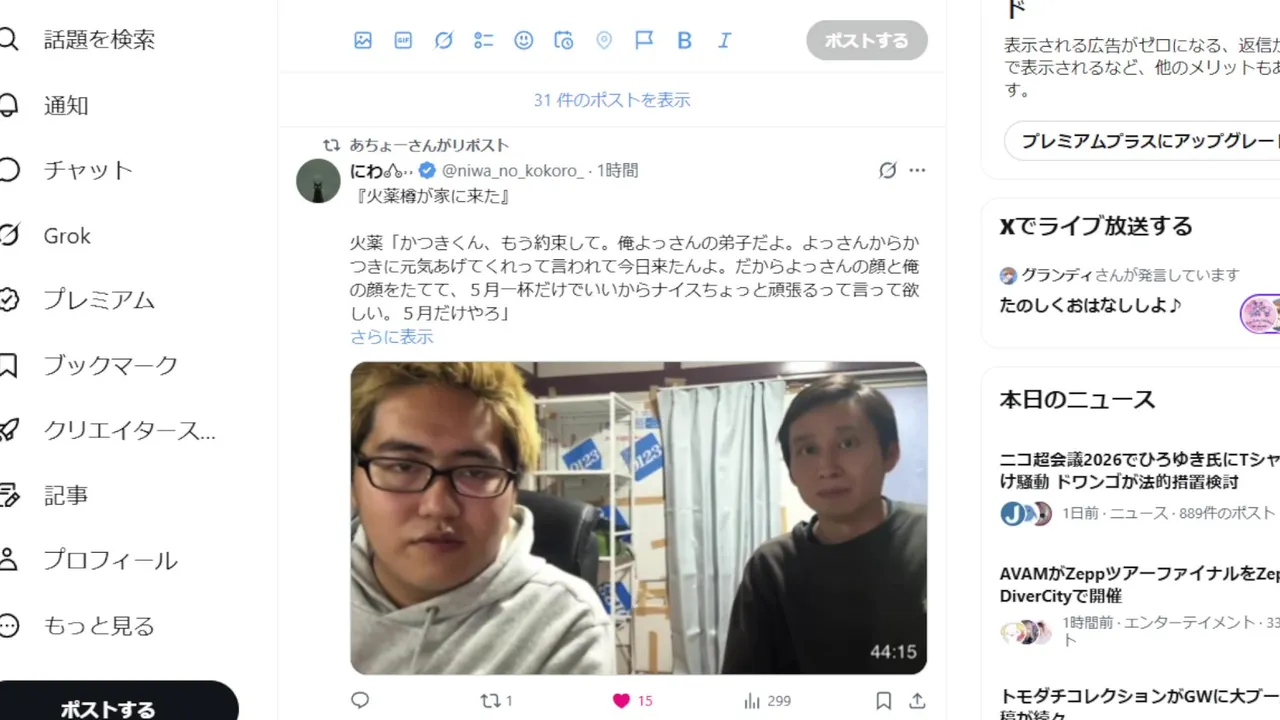Add an image to the new post
This screenshot has width=1280, height=720.
pyautogui.click(x=363, y=41)
